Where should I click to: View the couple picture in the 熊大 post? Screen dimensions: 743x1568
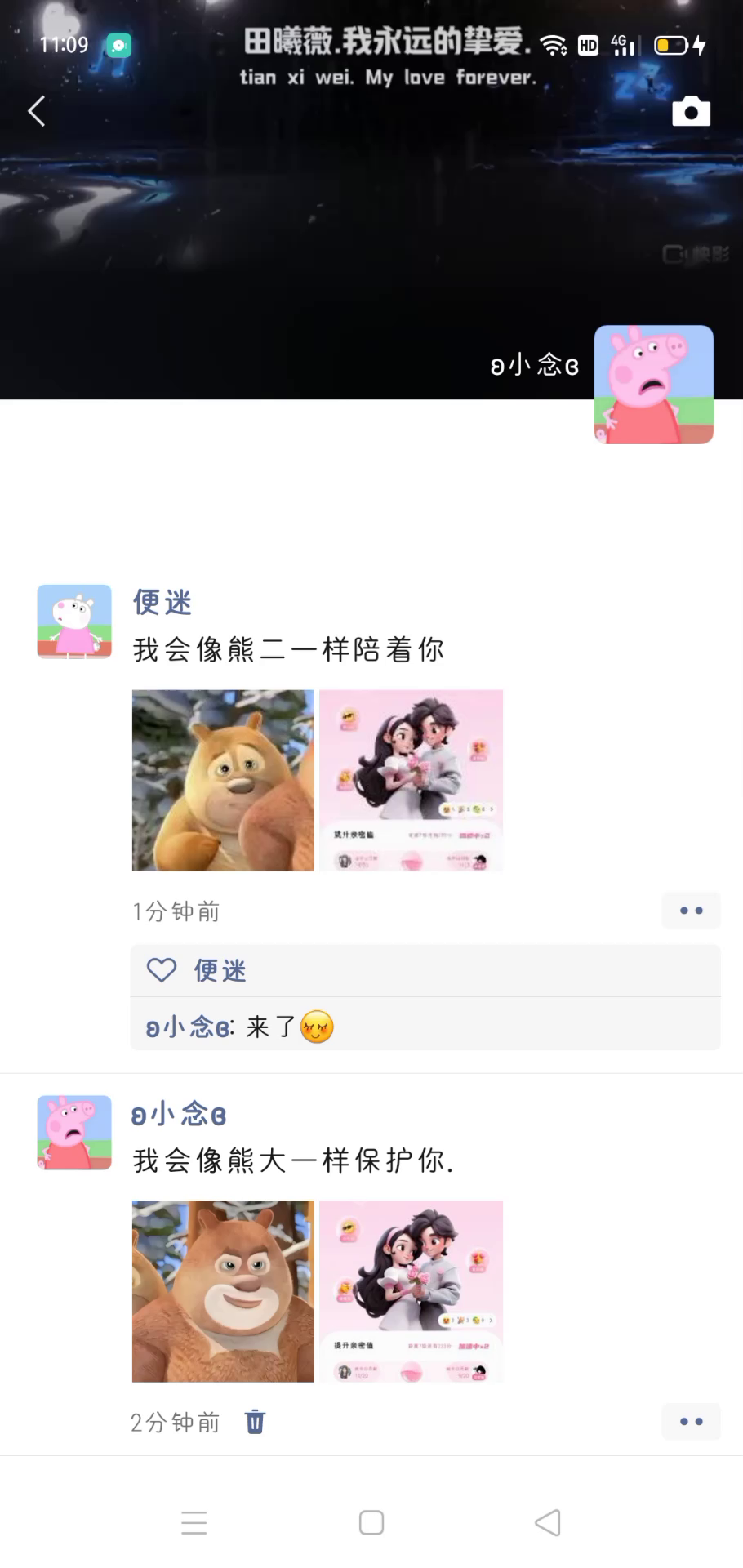[x=412, y=1291]
